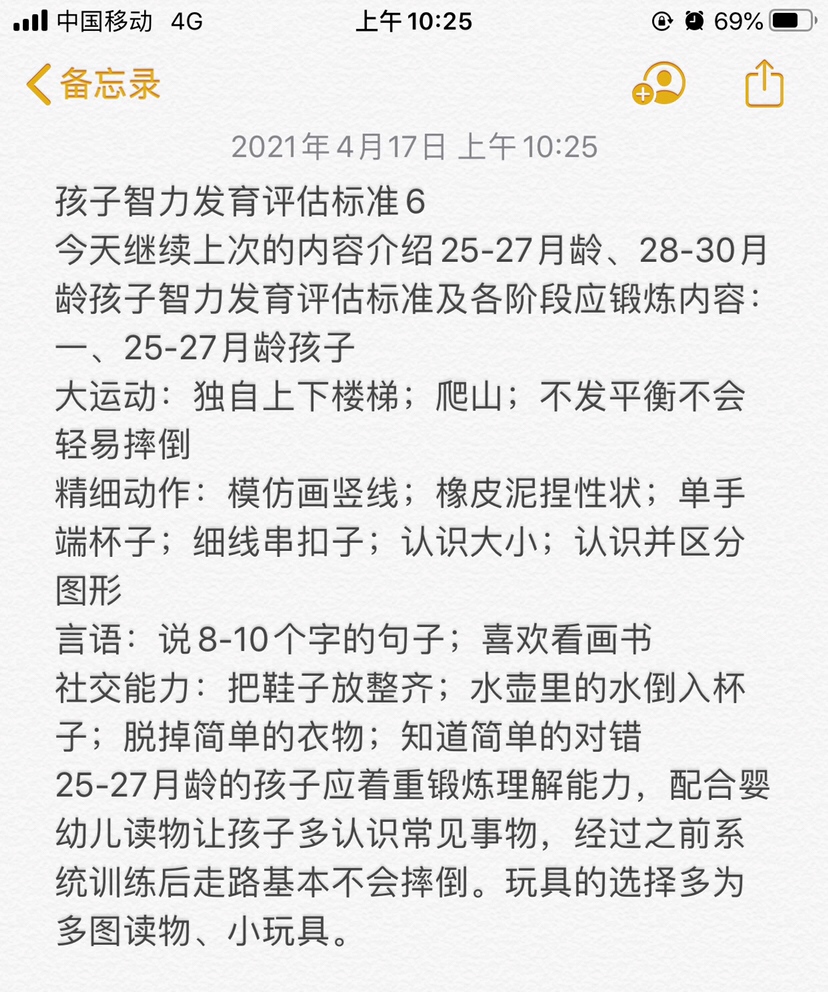828x992 pixels.
Task: Open the share sheet for this note
Action: [764, 84]
